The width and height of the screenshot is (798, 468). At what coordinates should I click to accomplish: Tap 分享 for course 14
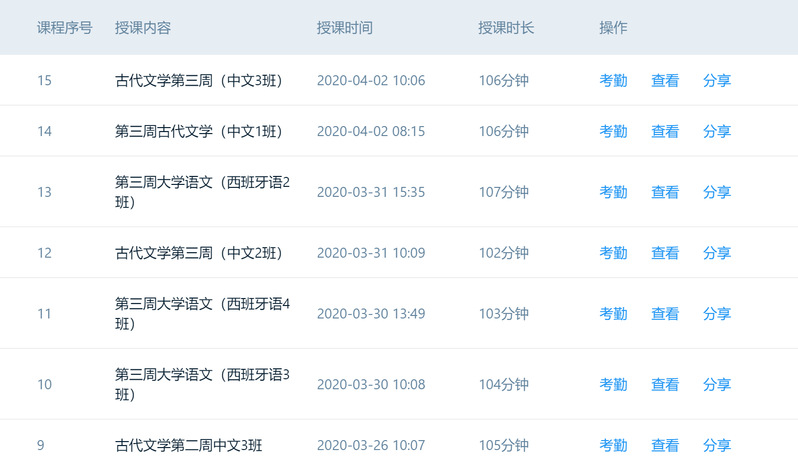tap(717, 131)
